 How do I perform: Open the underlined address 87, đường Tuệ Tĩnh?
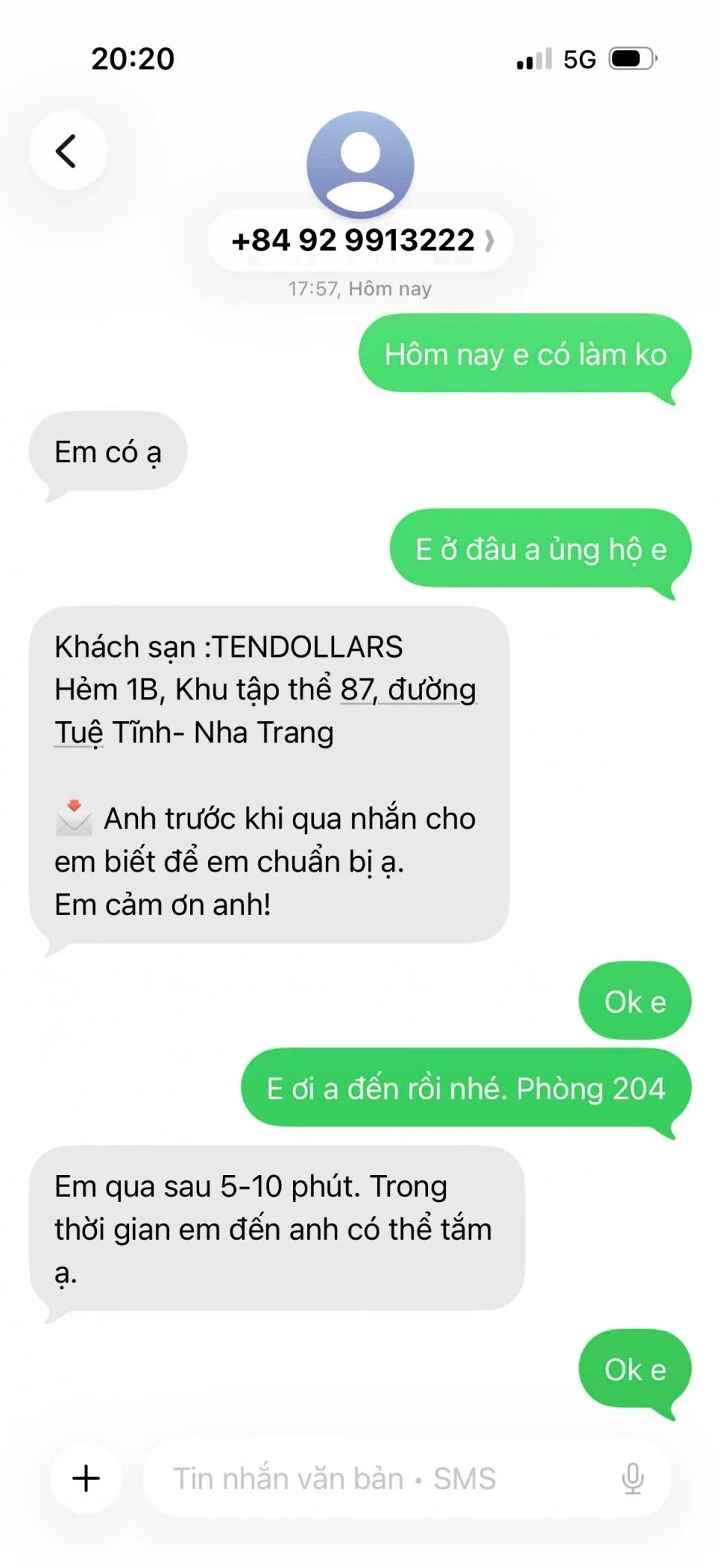tap(408, 690)
